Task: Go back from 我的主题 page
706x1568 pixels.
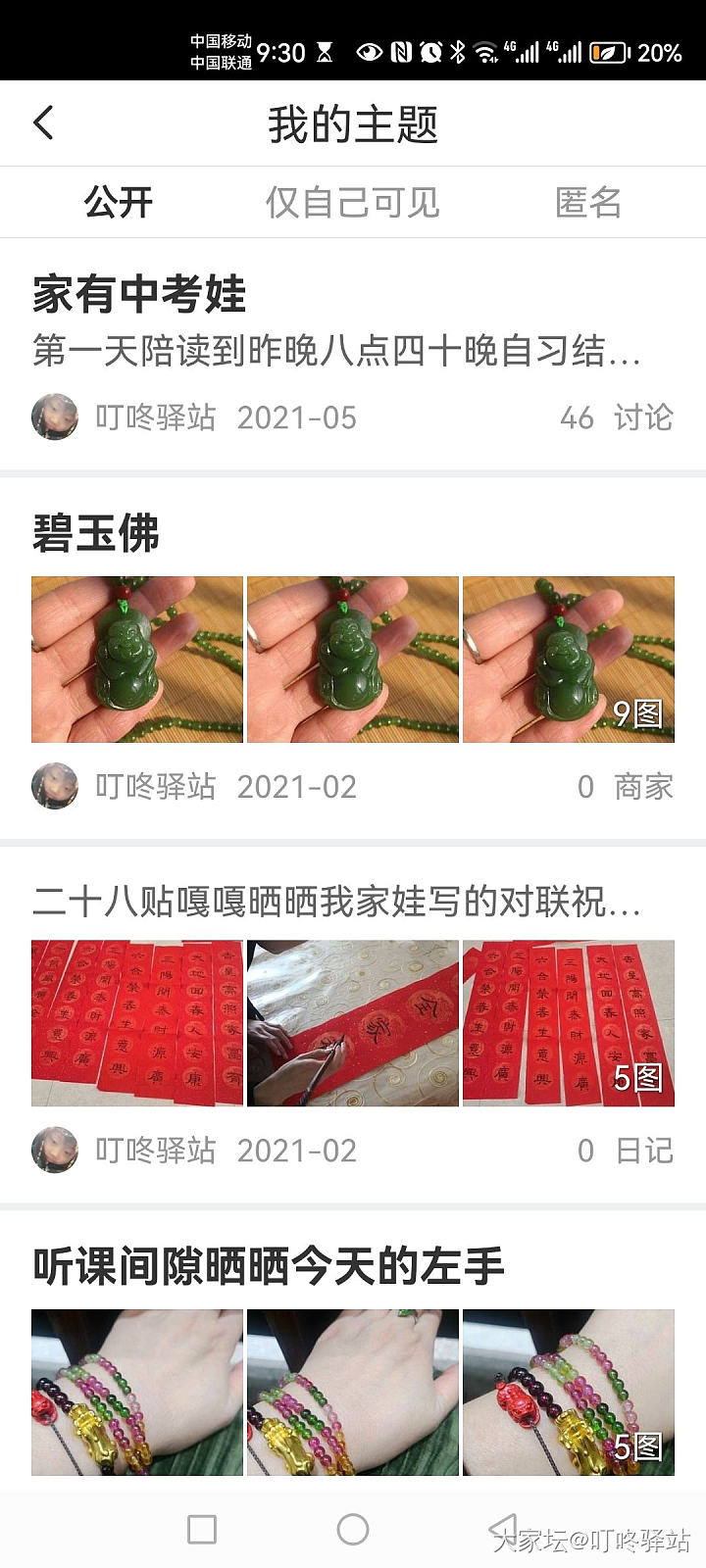Action: [44, 123]
